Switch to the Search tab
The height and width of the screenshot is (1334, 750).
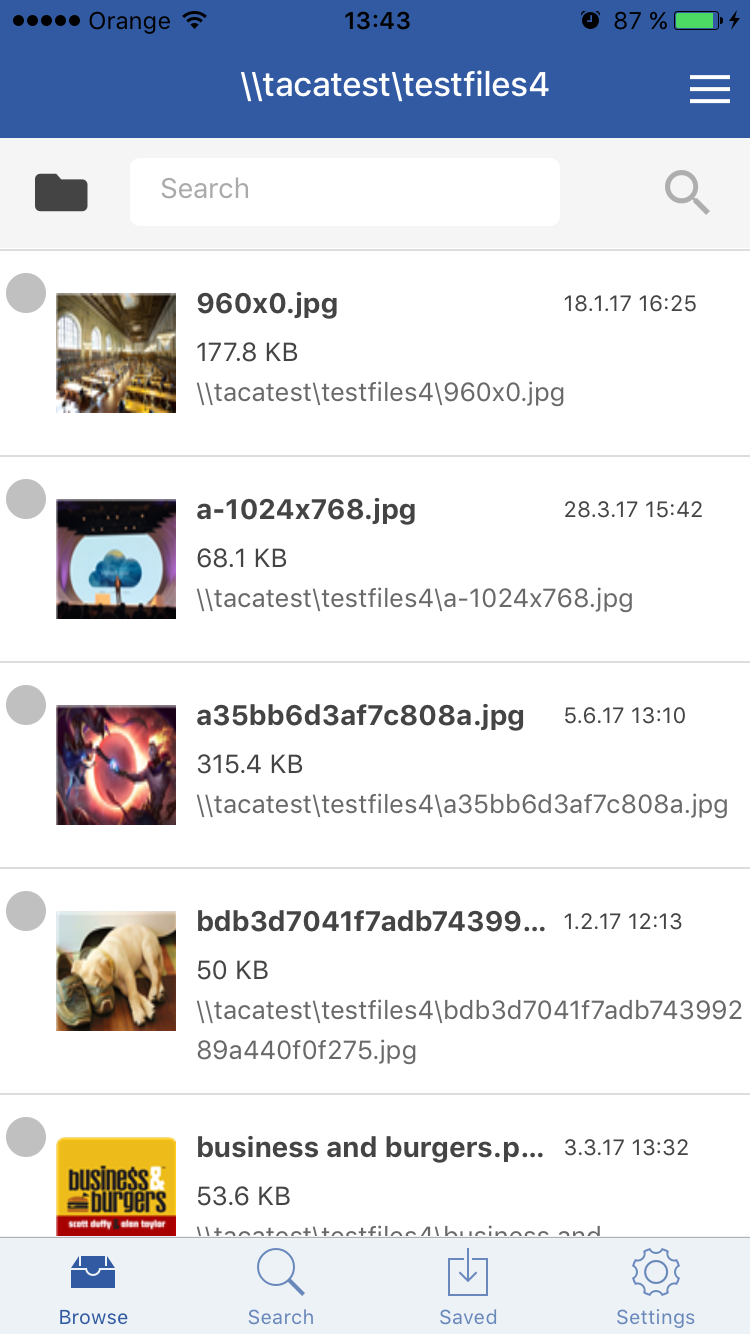coord(281,1287)
